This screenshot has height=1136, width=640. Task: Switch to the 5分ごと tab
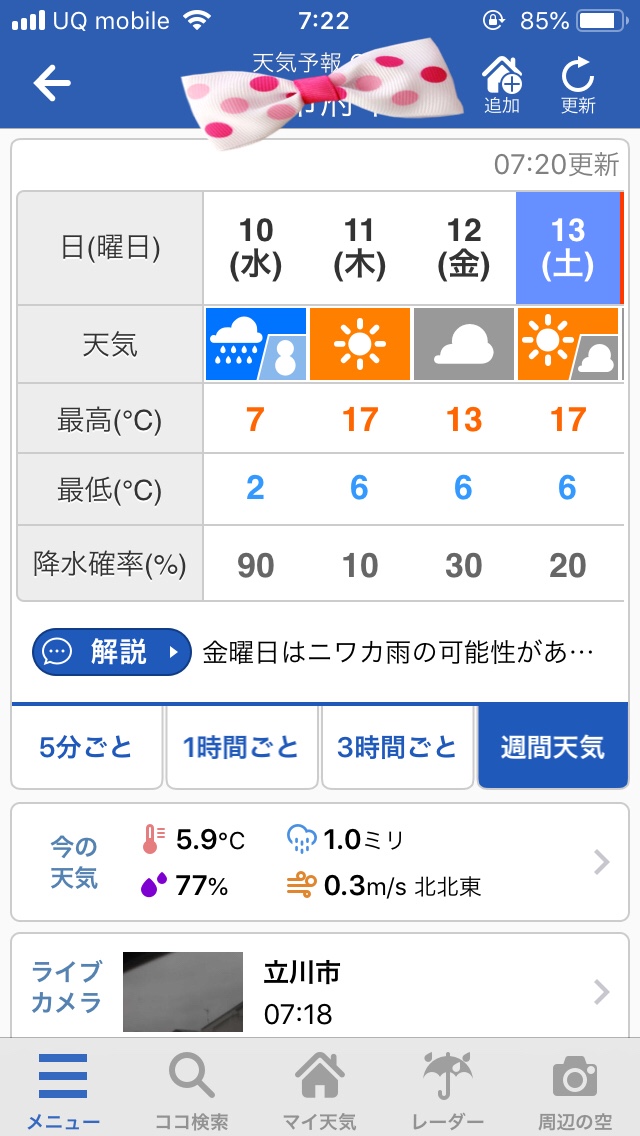[86, 747]
